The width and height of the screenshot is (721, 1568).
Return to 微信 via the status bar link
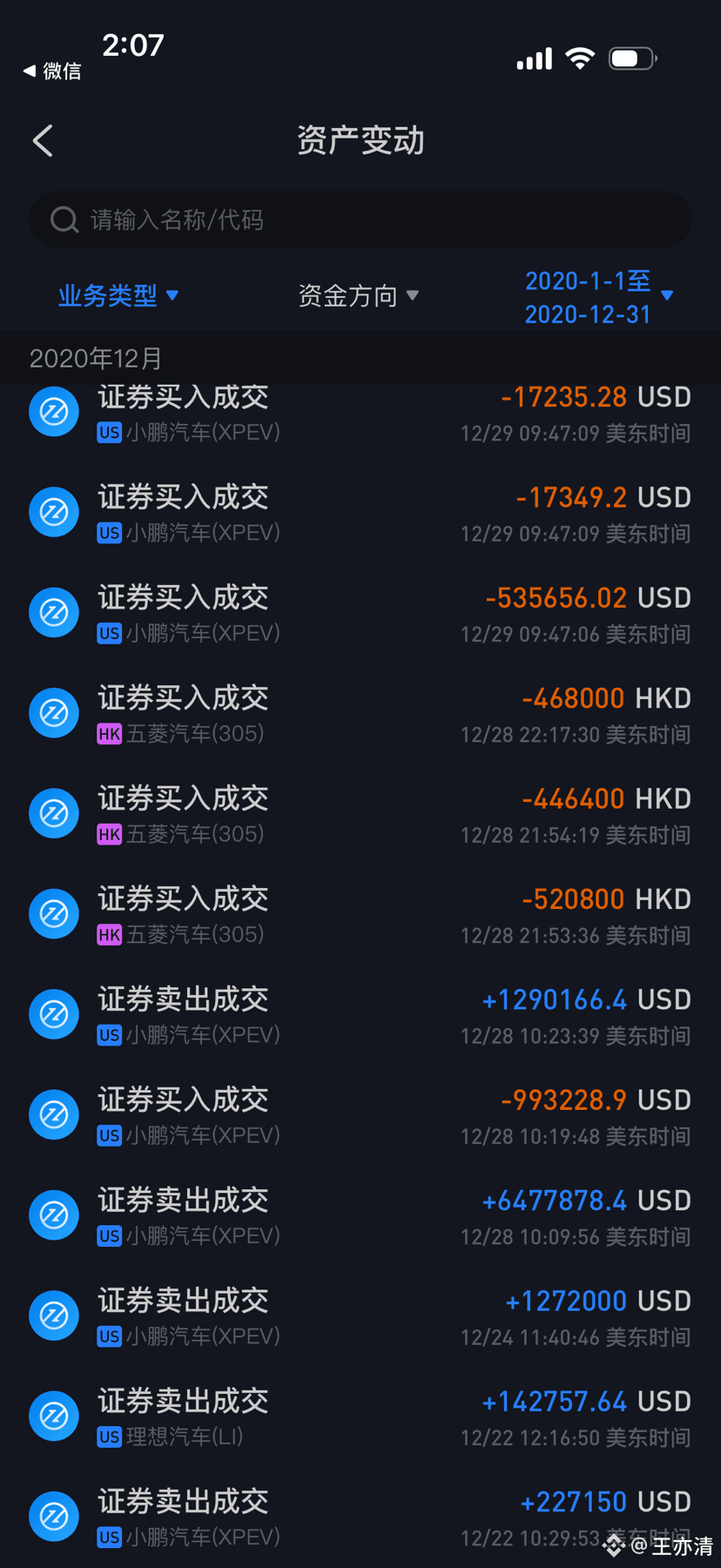(x=52, y=71)
